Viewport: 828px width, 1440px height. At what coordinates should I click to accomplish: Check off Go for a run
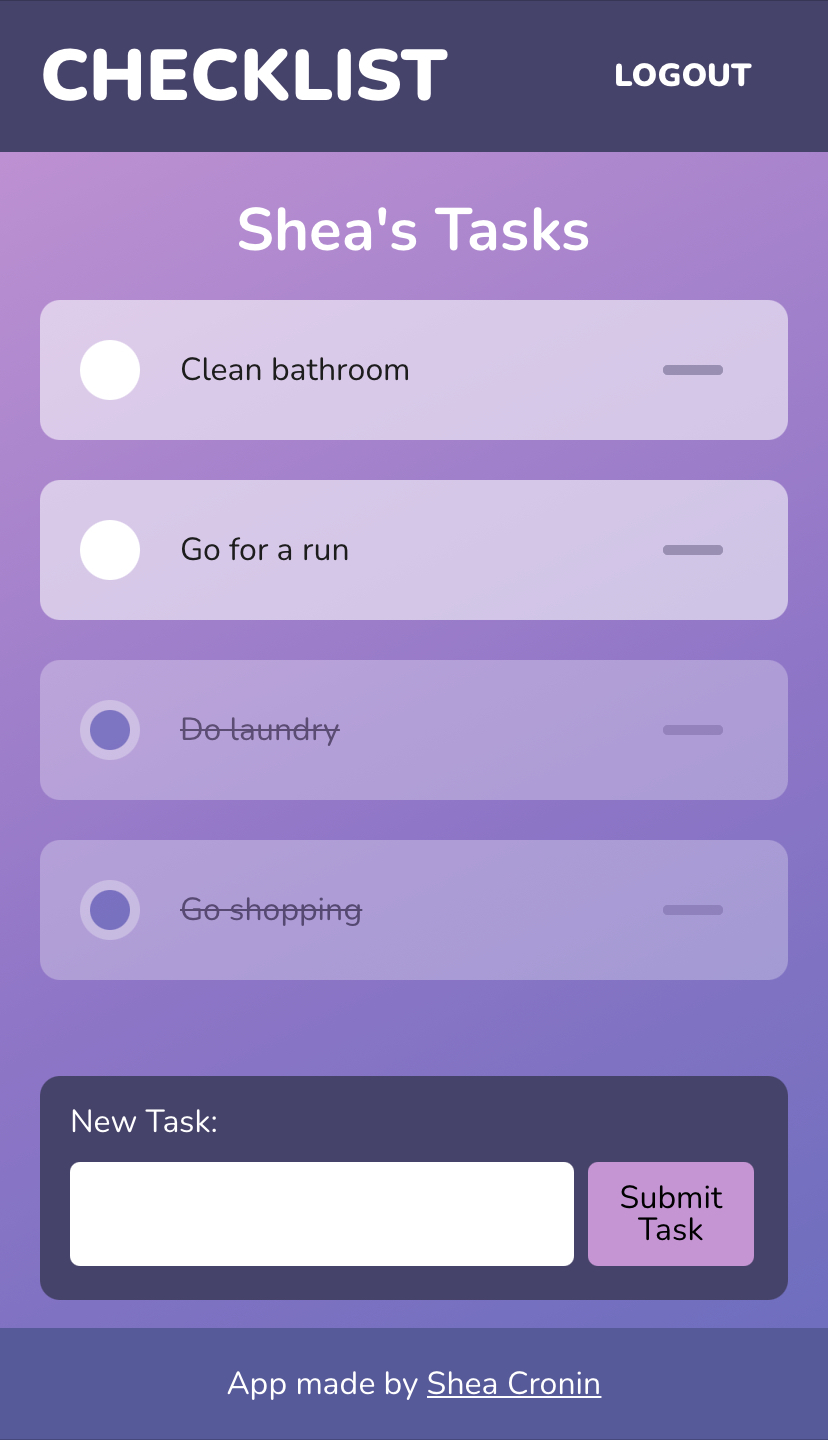pos(110,550)
